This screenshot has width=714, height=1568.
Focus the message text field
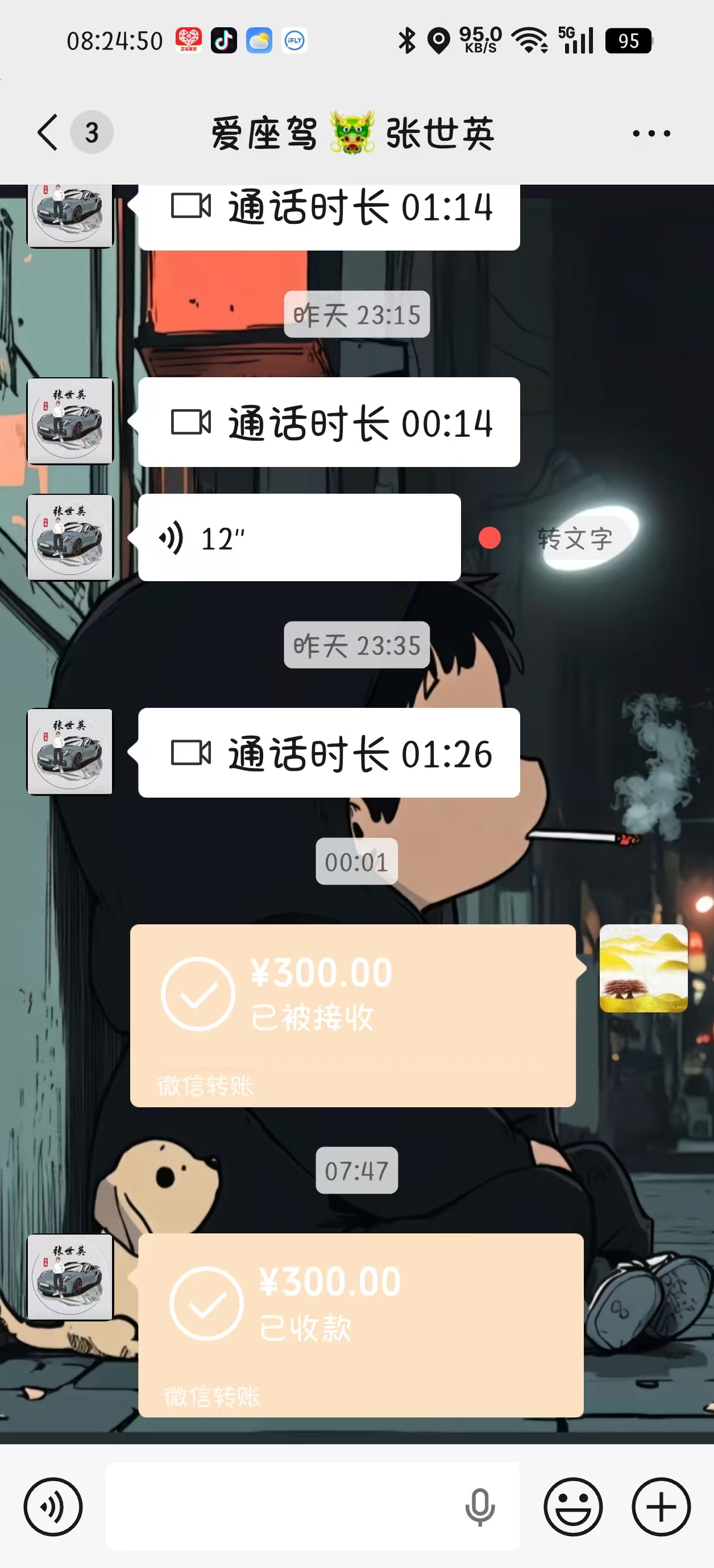coord(280,1507)
